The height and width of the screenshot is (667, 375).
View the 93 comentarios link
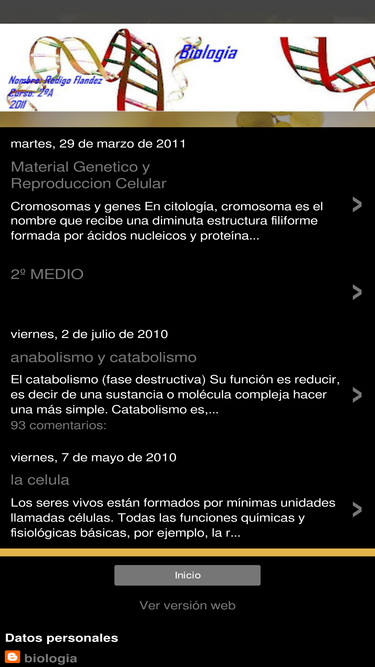[58, 425]
